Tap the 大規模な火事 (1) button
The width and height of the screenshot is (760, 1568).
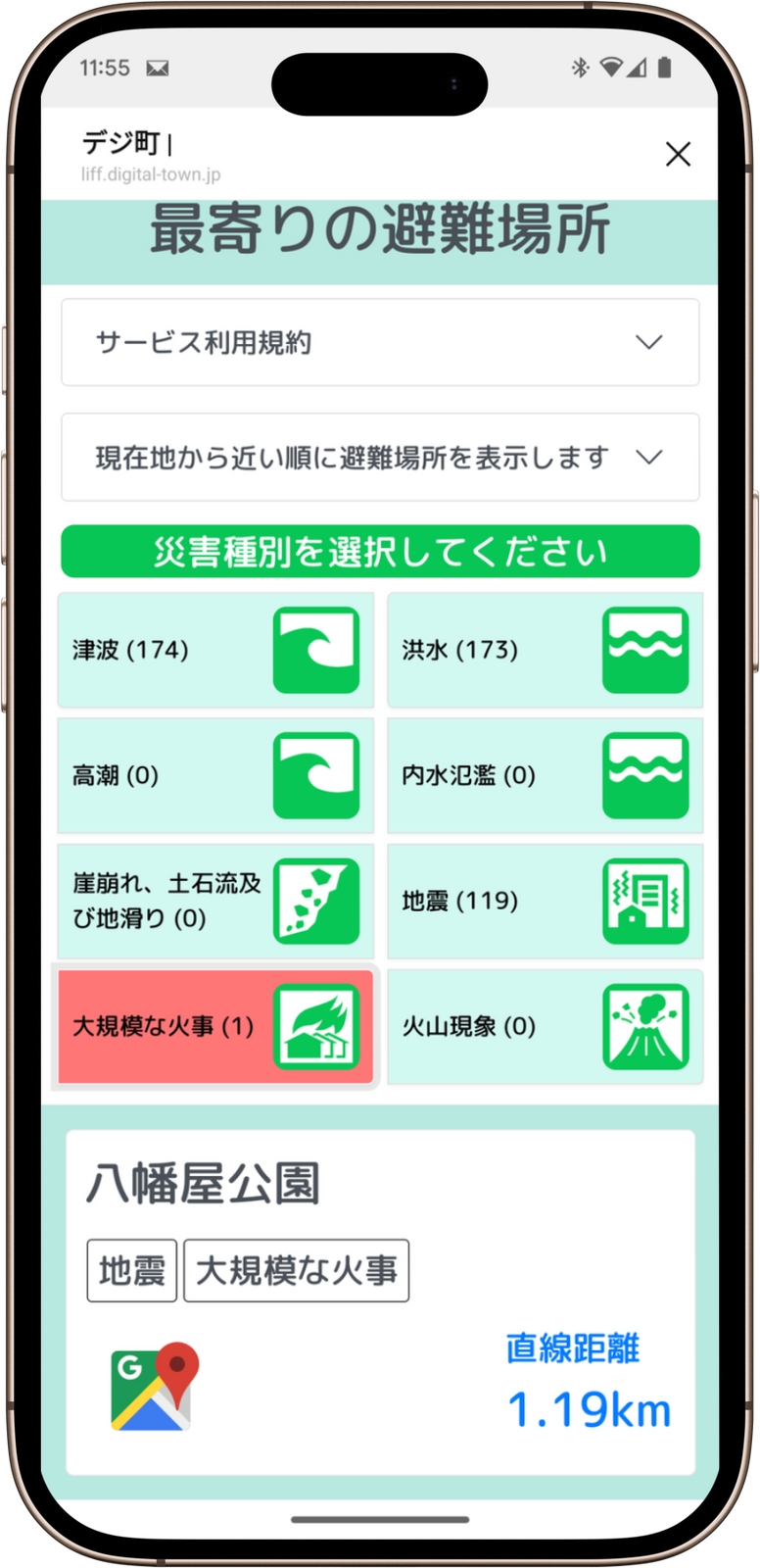pos(215,1026)
